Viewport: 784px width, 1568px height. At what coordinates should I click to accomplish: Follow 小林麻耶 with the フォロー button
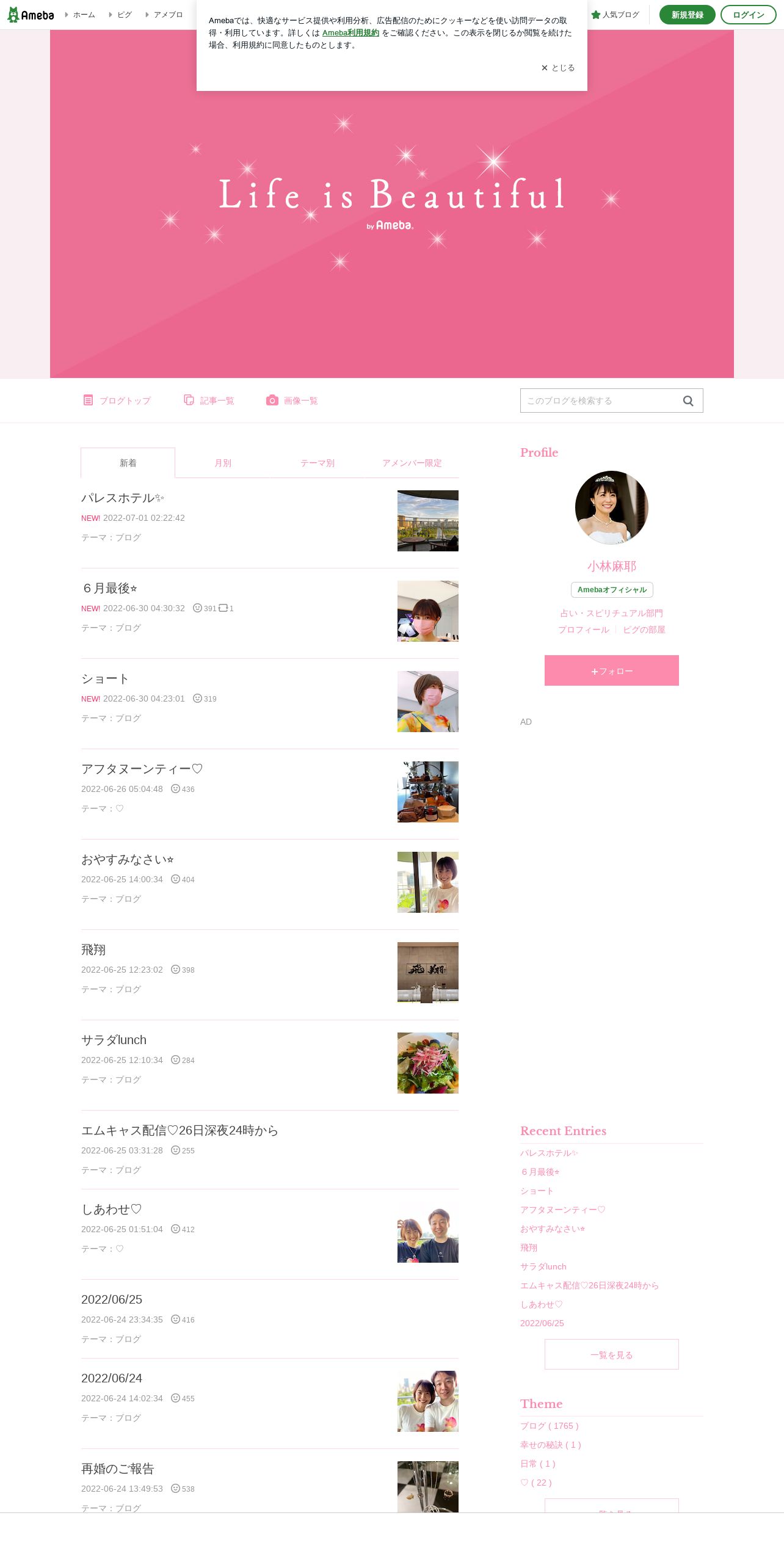(612, 670)
